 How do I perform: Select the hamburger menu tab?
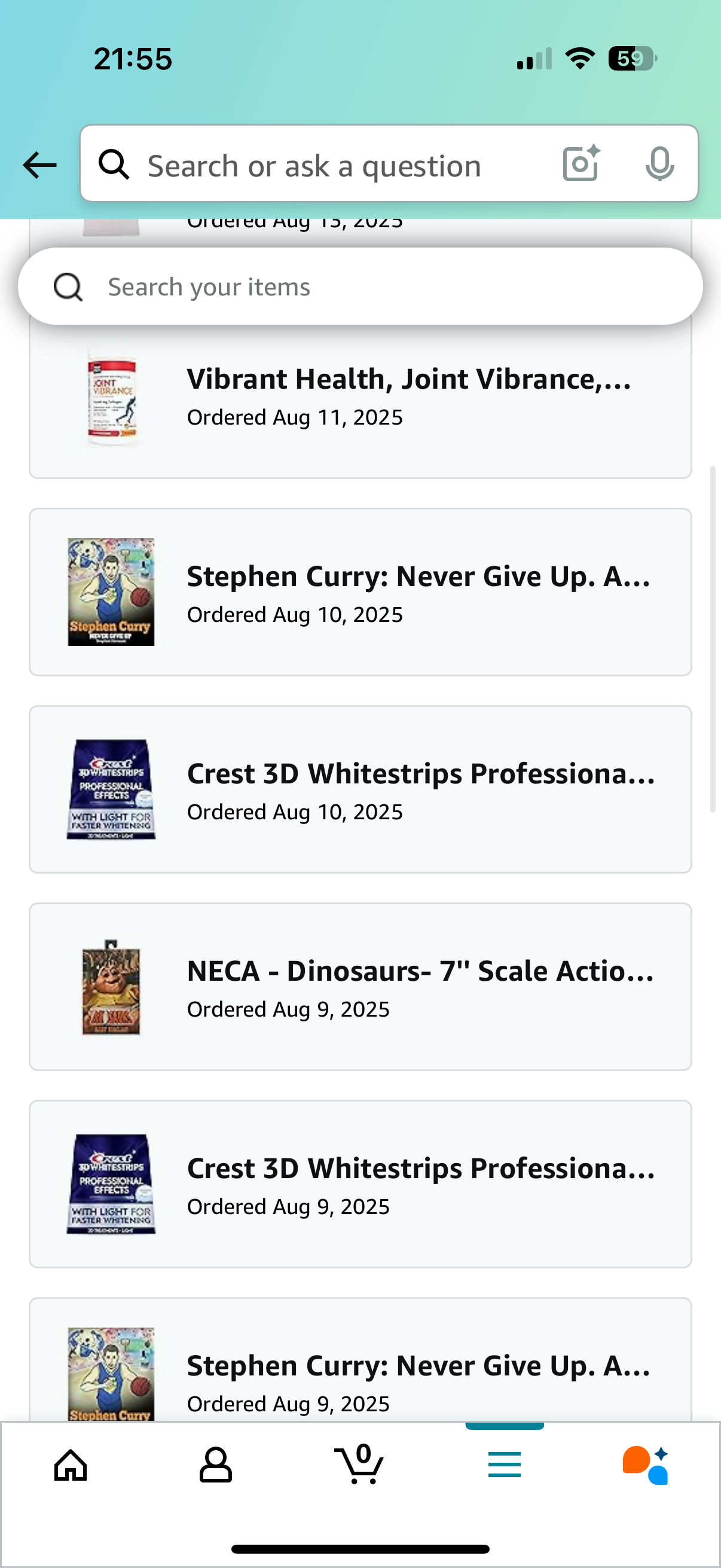pyautogui.click(x=505, y=1465)
